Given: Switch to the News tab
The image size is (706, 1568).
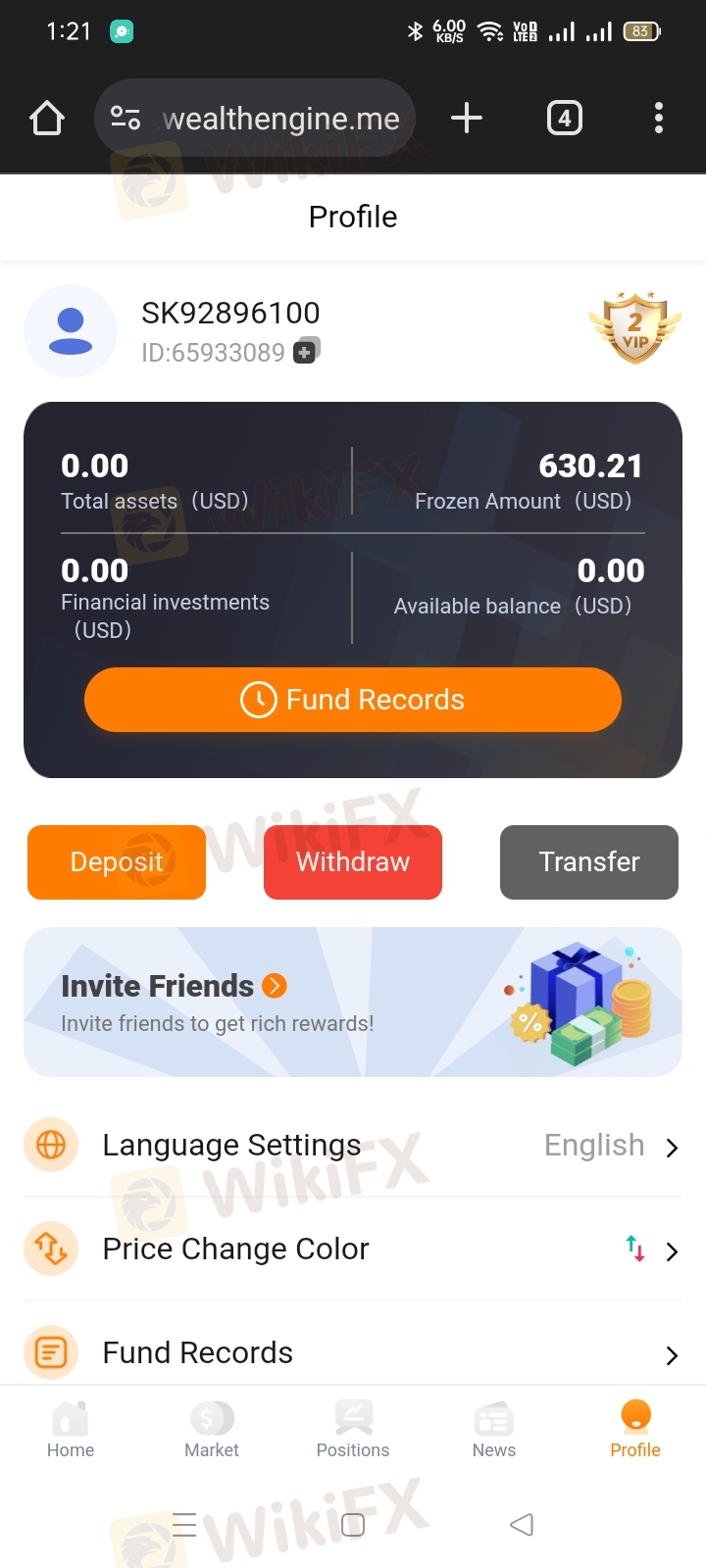Looking at the screenshot, I should (x=494, y=1430).
